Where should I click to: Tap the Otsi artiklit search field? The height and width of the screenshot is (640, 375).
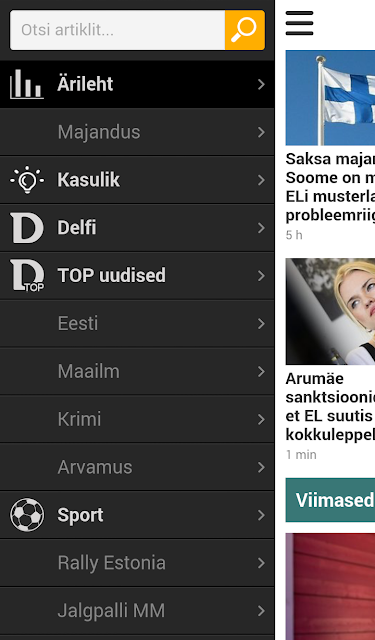point(118,30)
